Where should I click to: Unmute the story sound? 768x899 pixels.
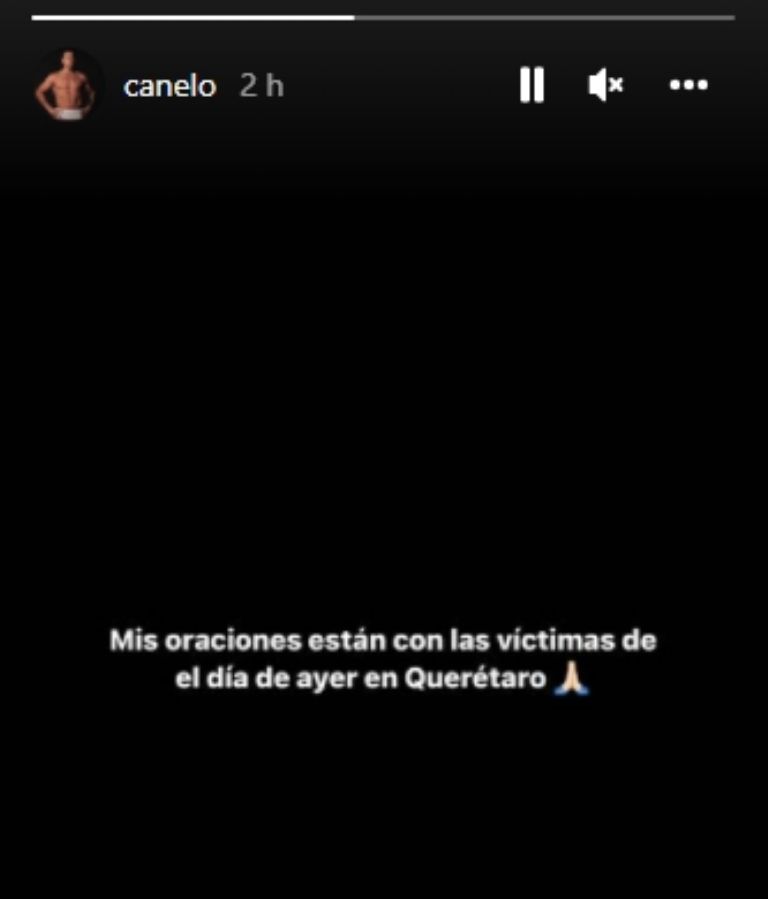coord(605,86)
